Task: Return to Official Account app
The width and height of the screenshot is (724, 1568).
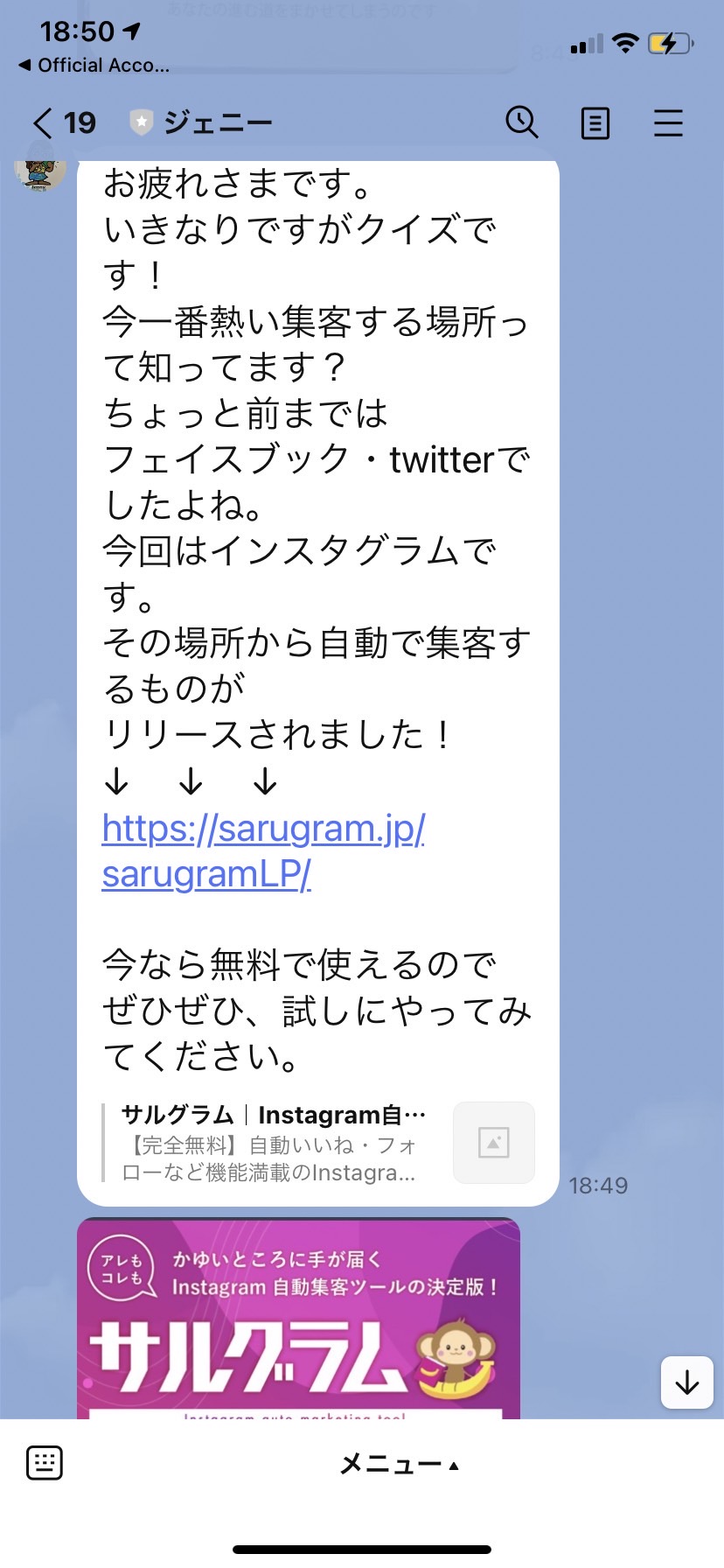Action: pyautogui.click(x=94, y=65)
